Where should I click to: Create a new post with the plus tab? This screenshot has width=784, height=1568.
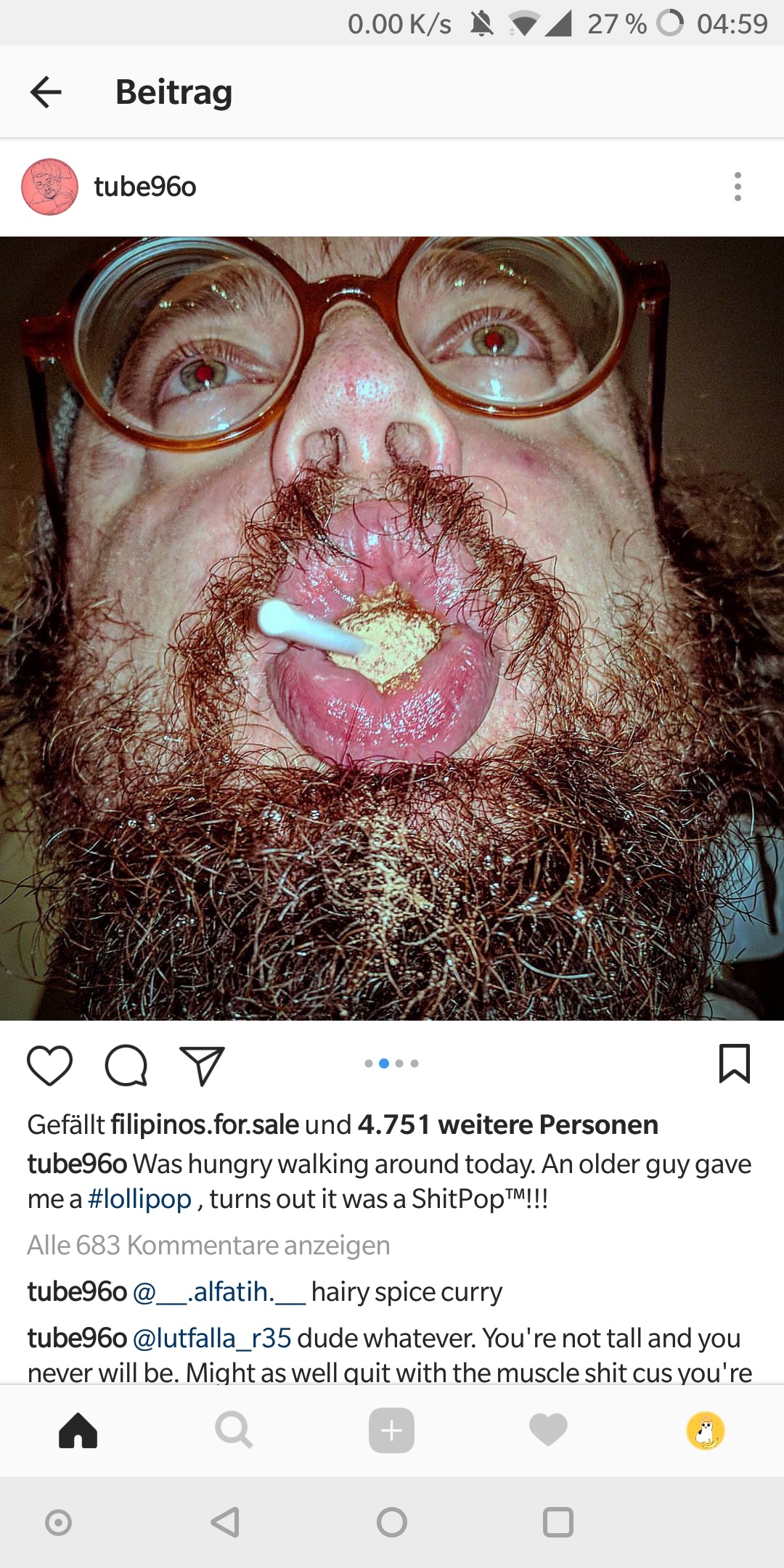pos(391,1431)
